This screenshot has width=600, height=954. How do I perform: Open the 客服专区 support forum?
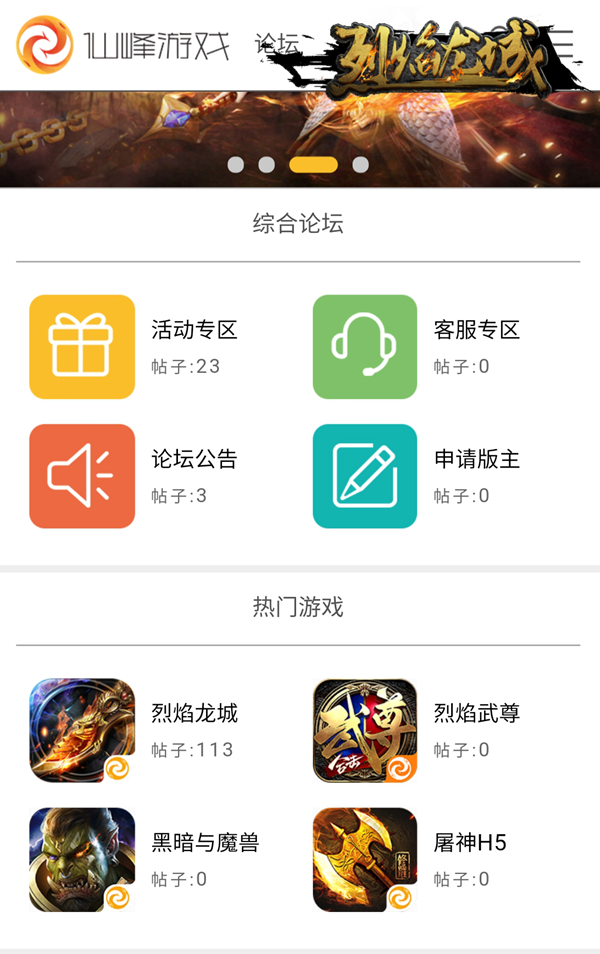(365, 347)
